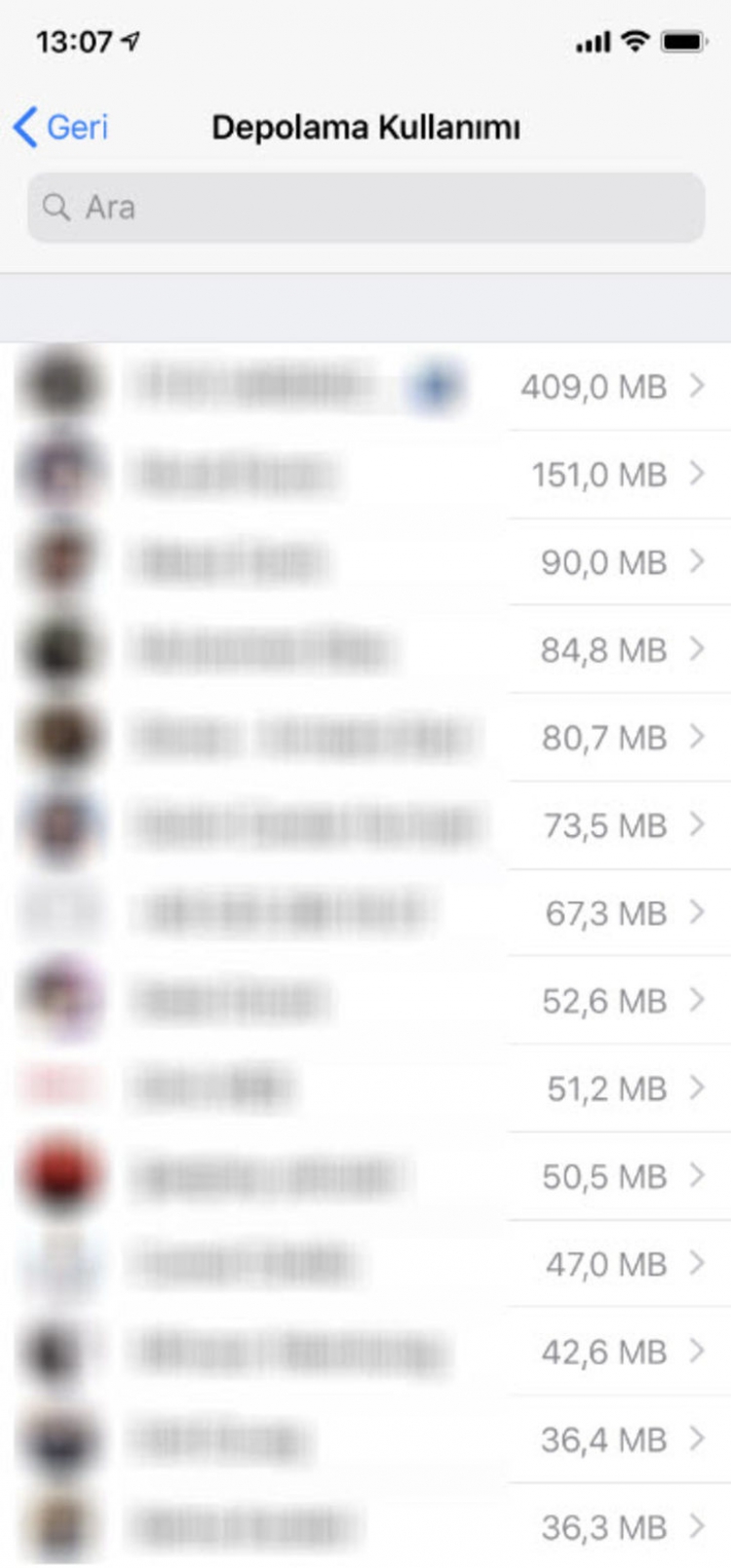Screen dimensions: 731x1568
Task: Open the 36,3 MB storage row
Action: [365, 1527]
